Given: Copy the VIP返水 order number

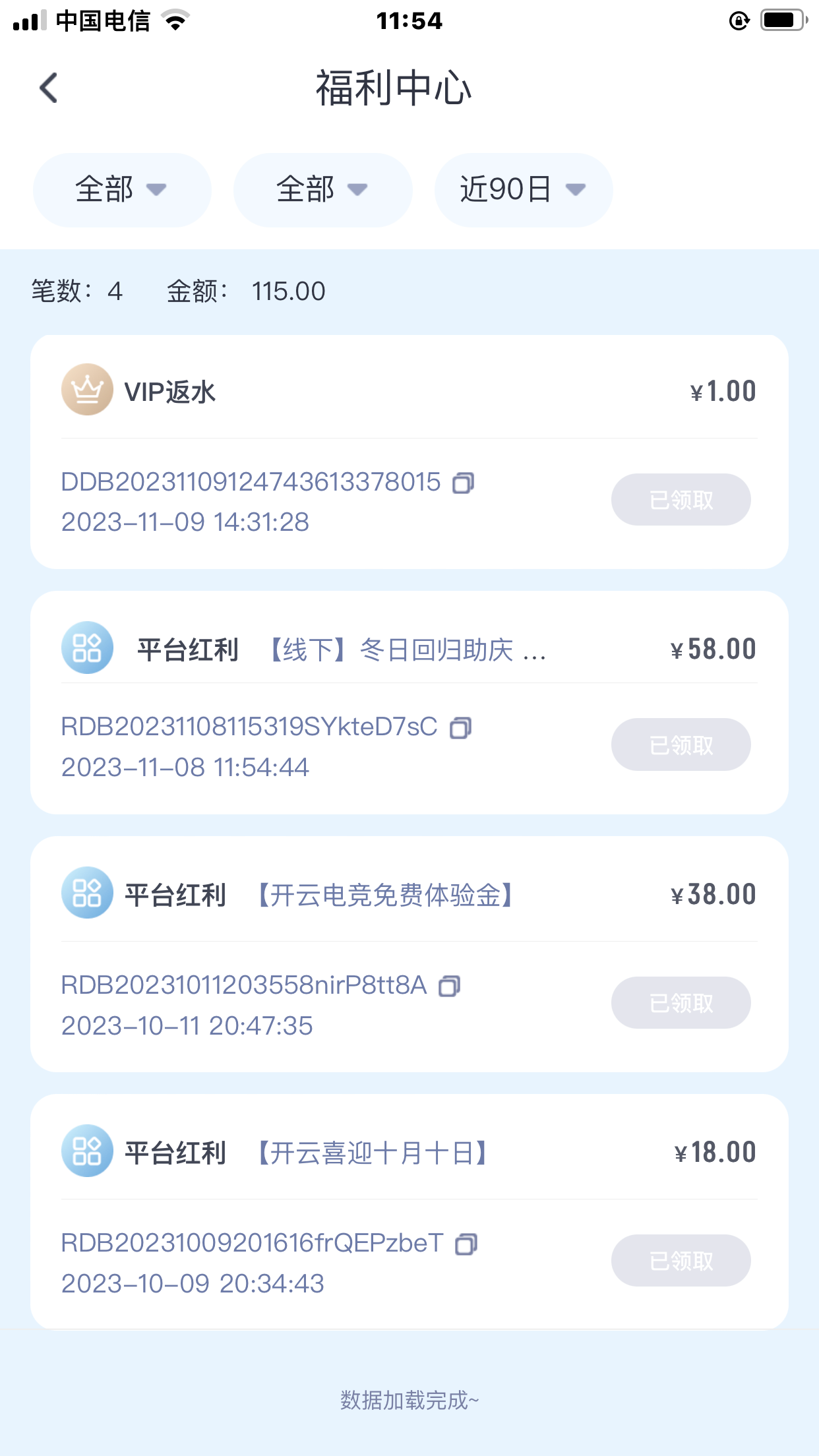Looking at the screenshot, I should [x=463, y=483].
